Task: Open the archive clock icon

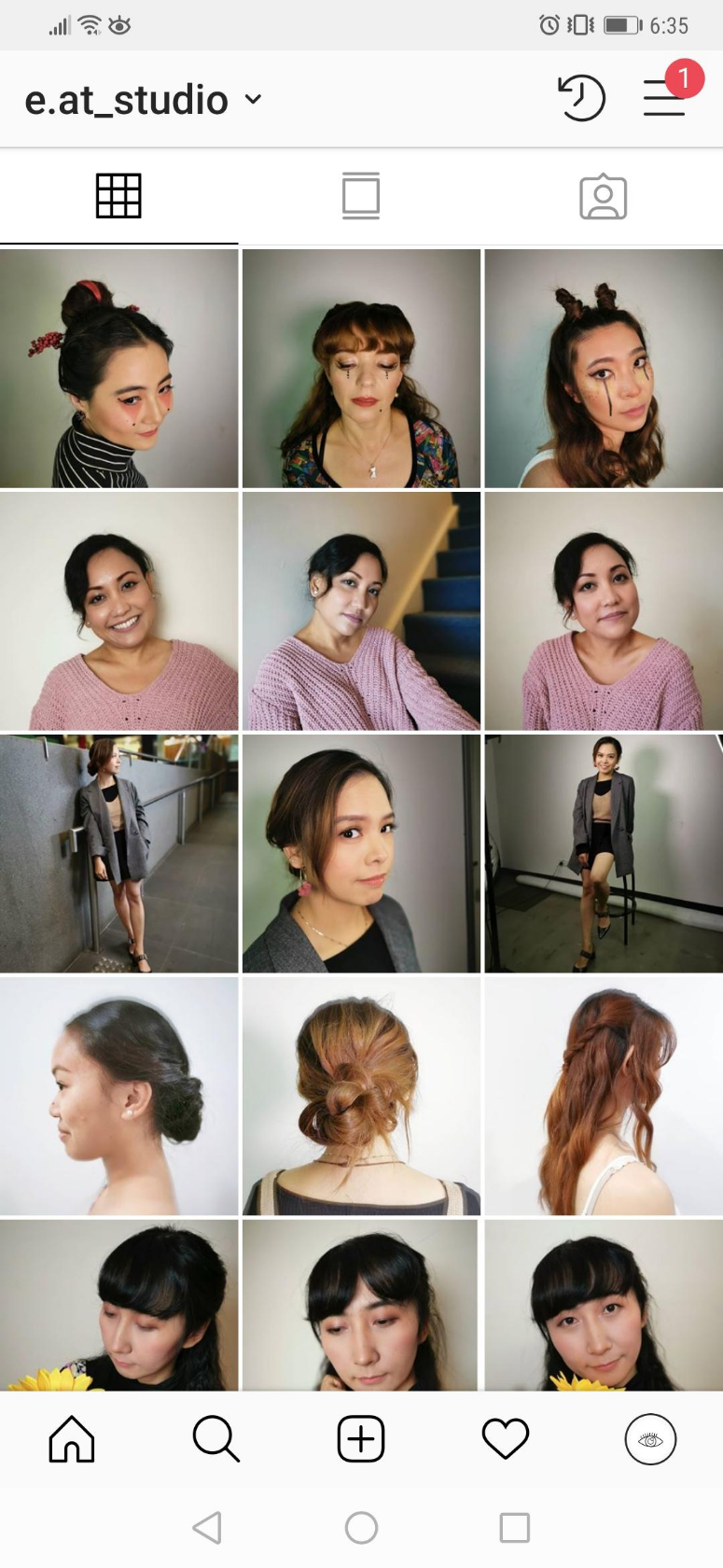Action: click(581, 98)
